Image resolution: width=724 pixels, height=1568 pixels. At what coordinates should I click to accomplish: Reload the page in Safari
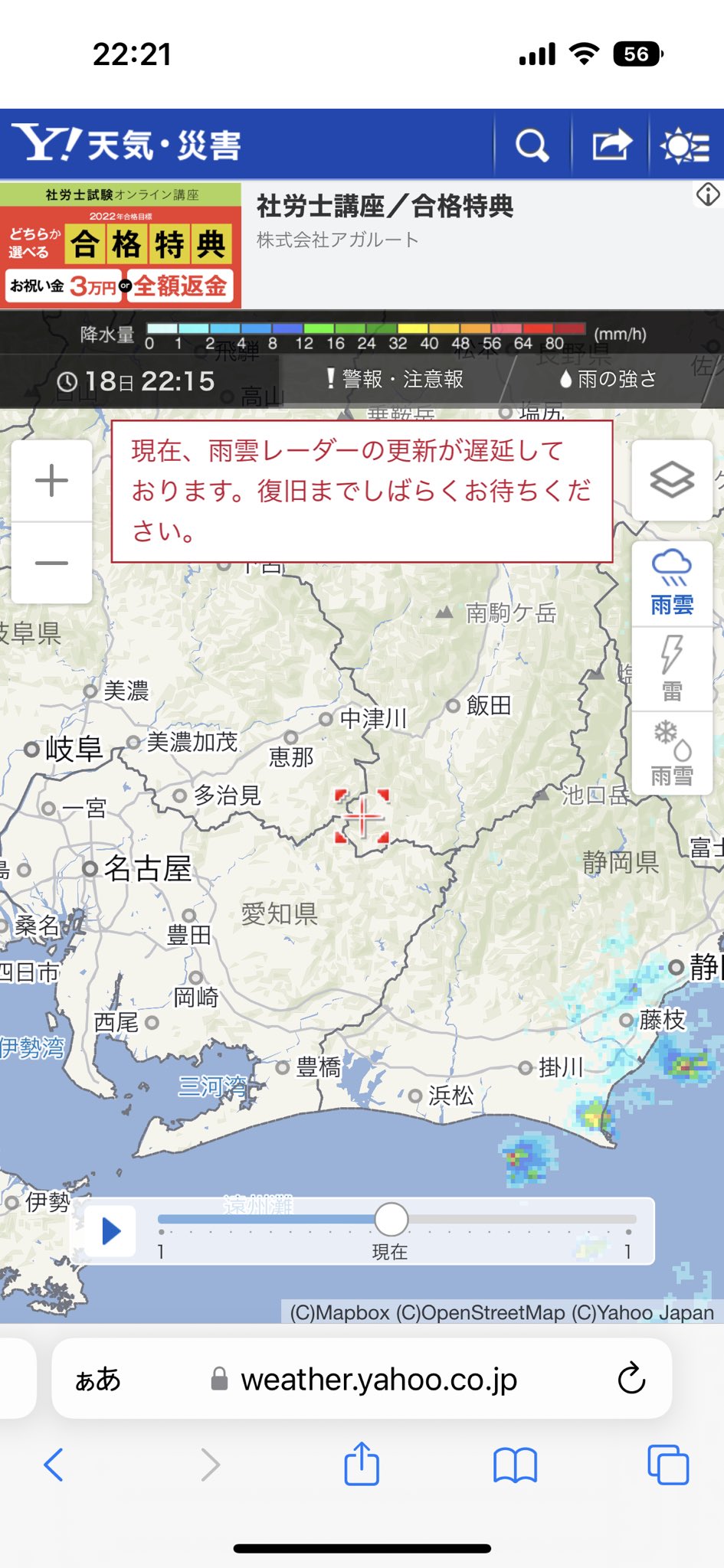click(632, 1379)
